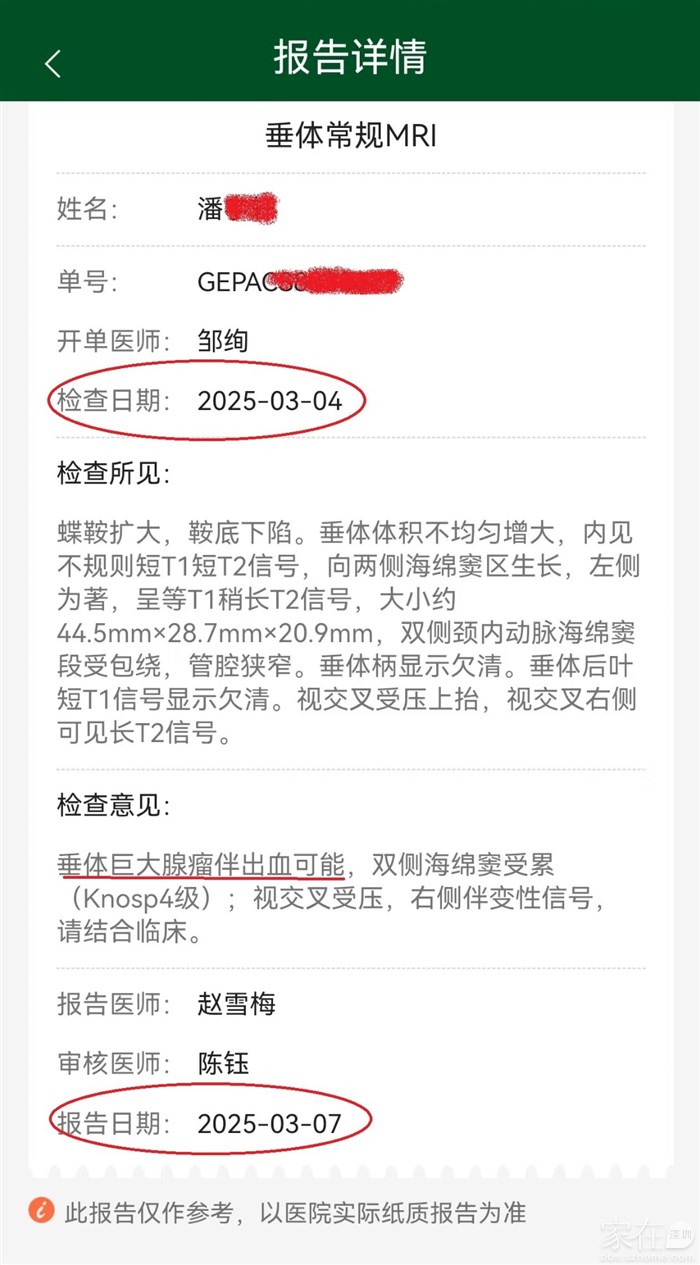Go back from the report details page
This screenshot has width=700, height=1265.
coord(53,63)
